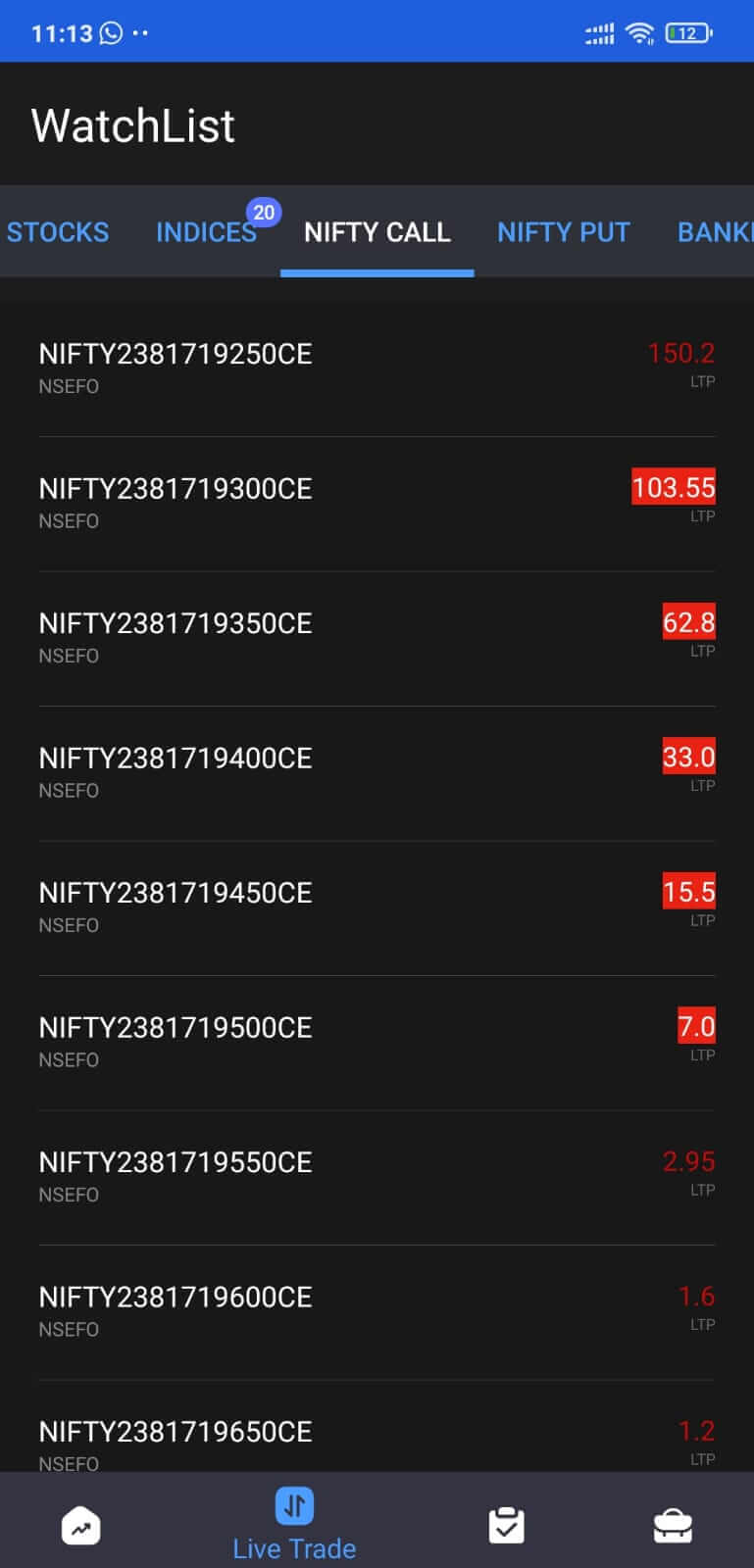Switch to the NIFTY PUT tab
The height and width of the screenshot is (1568, 754).
(563, 232)
